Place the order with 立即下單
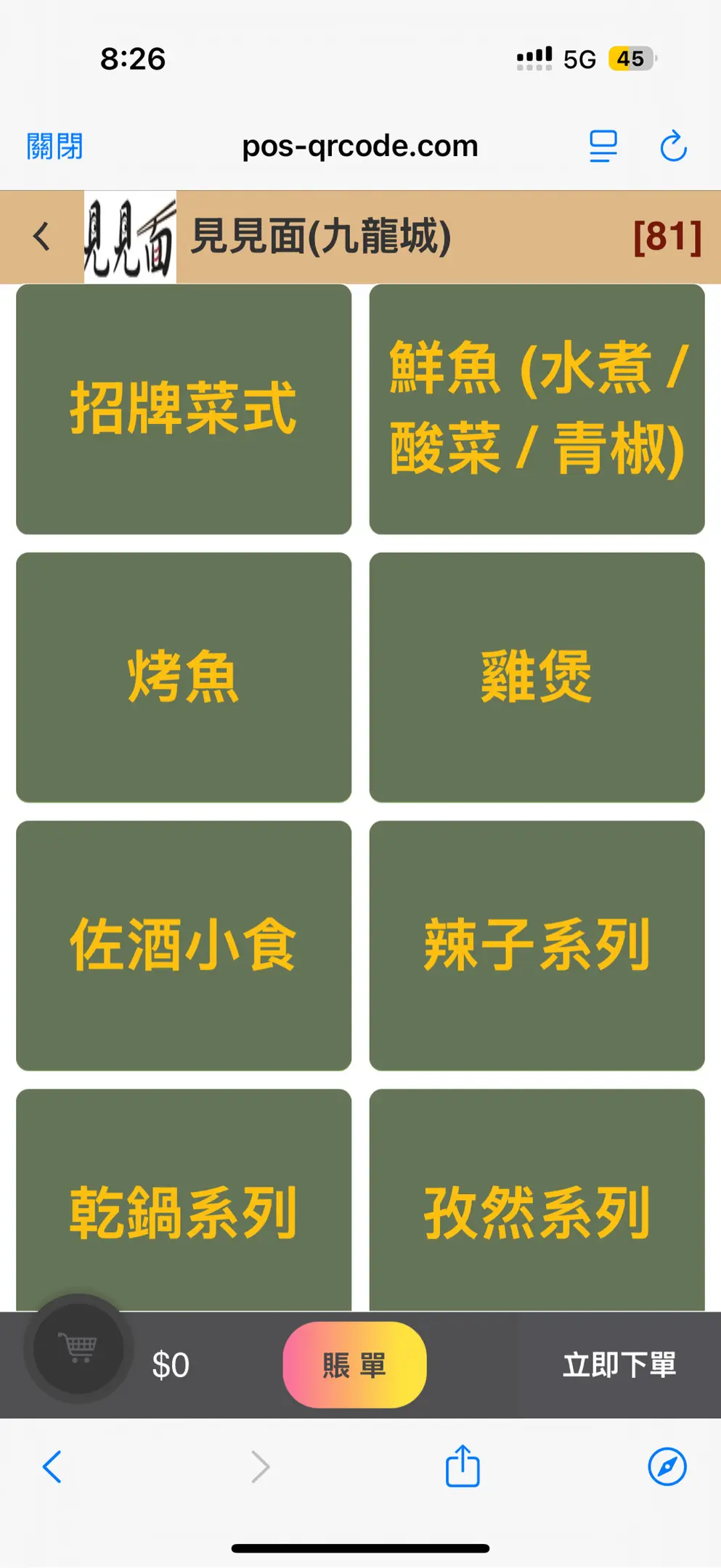The height and width of the screenshot is (1568, 721). point(619,1365)
